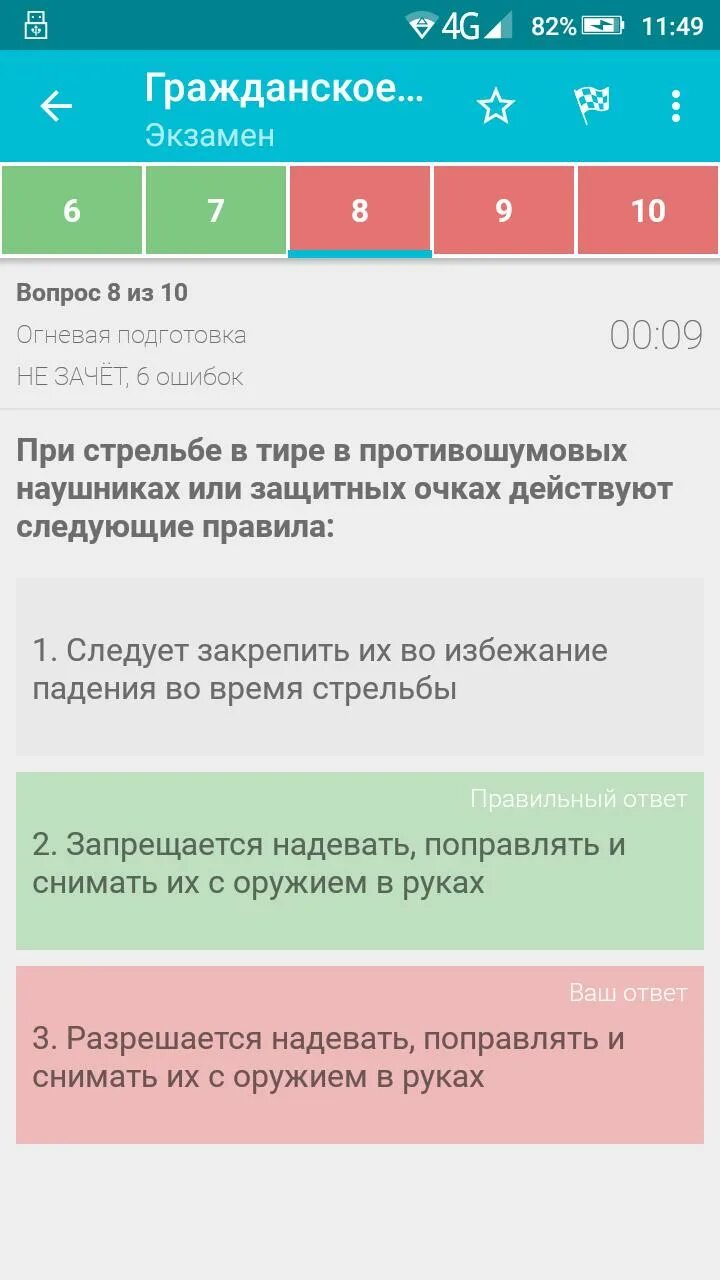Select question 8 tab

(360, 210)
